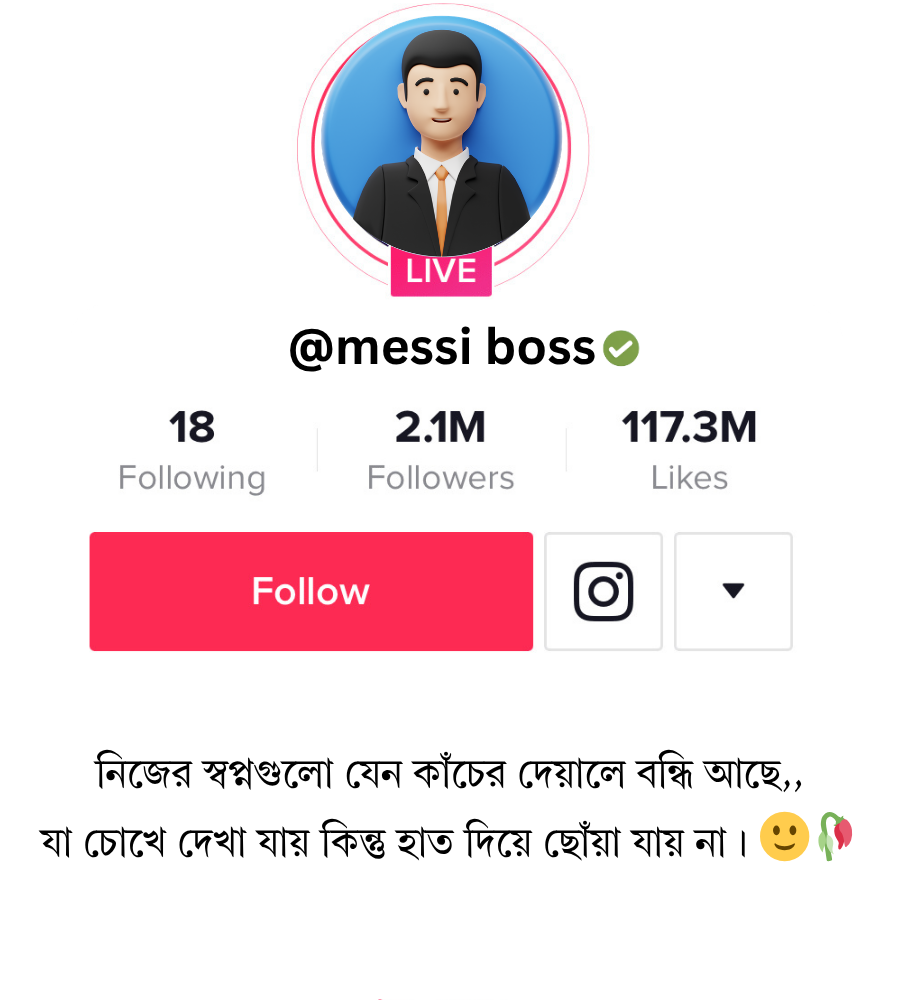The image size is (900, 1000).
Task: Tap the LIVE badge to join livestream
Action: click(440, 271)
